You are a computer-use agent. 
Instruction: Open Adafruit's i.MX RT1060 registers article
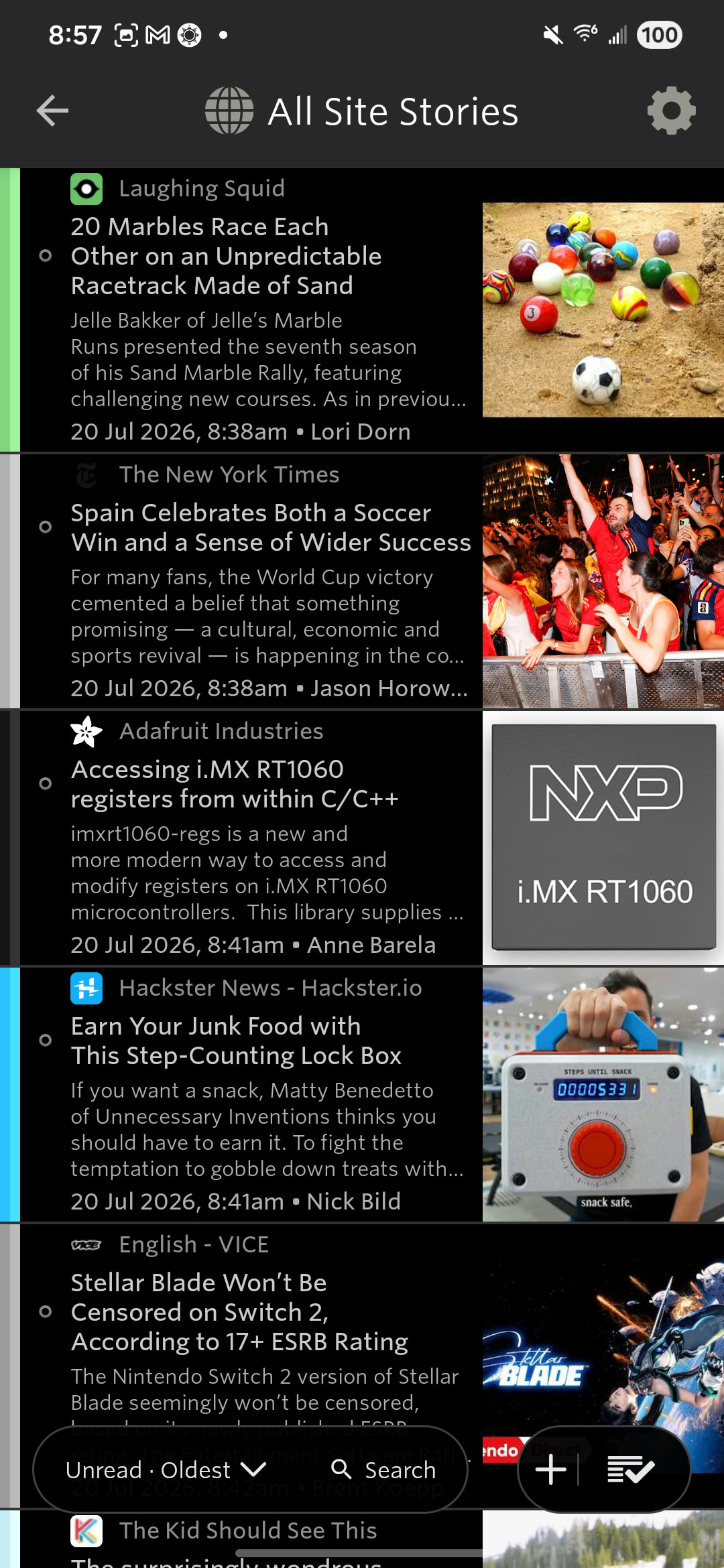[x=362, y=838]
